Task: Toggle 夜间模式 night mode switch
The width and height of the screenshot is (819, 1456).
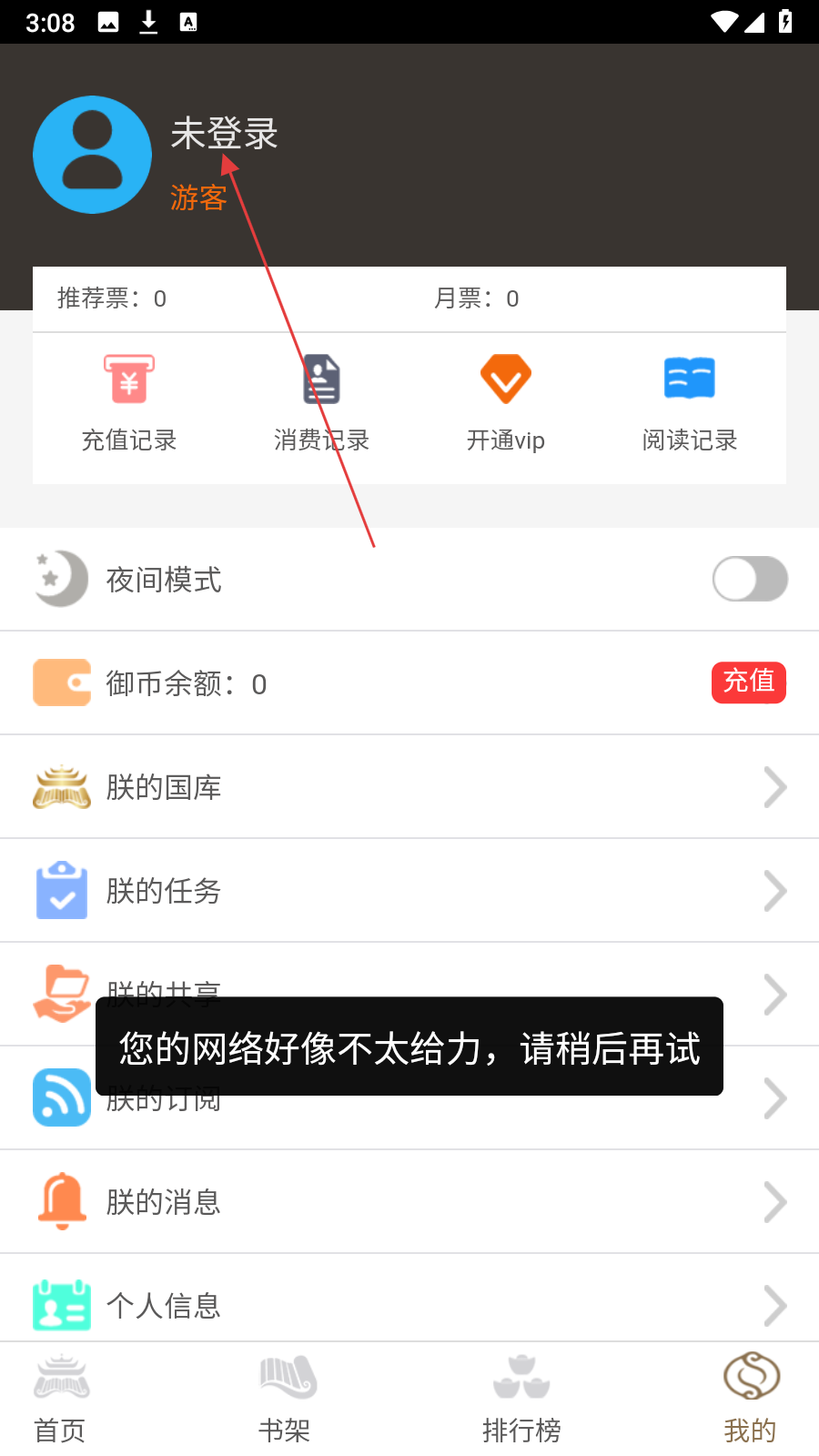Action: click(x=749, y=579)
